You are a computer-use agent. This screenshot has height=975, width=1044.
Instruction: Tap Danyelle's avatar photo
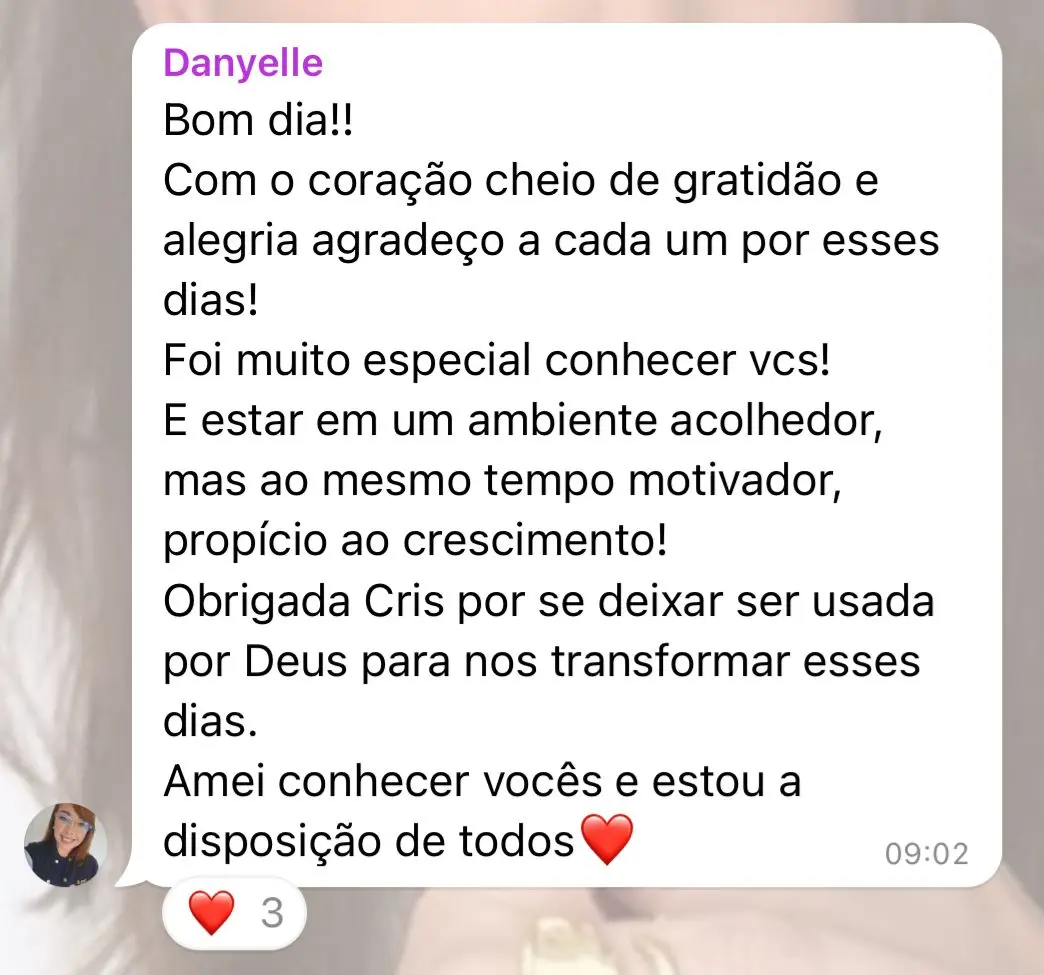click(x=65, y=844)
